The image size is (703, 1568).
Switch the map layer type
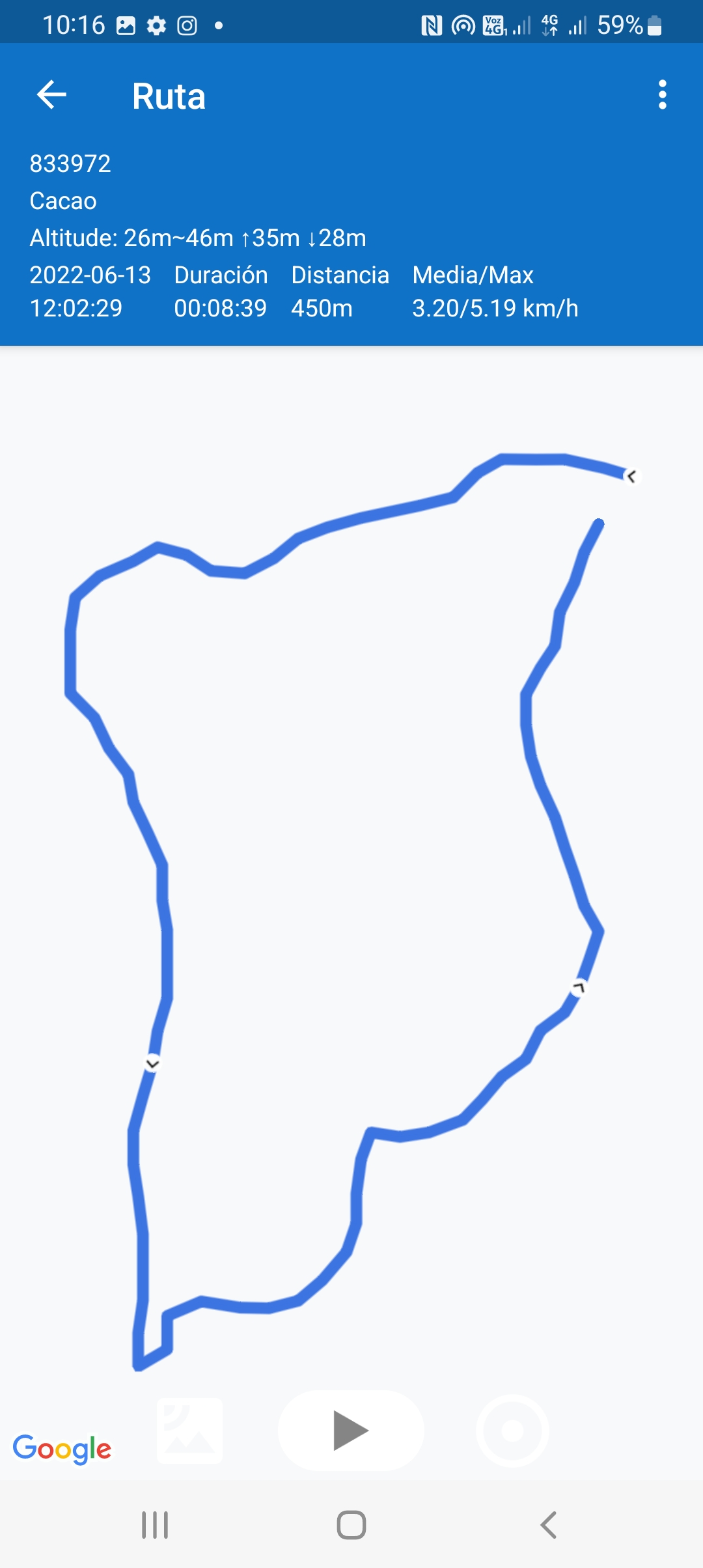pyautogui.click(x=190, y=1431)
